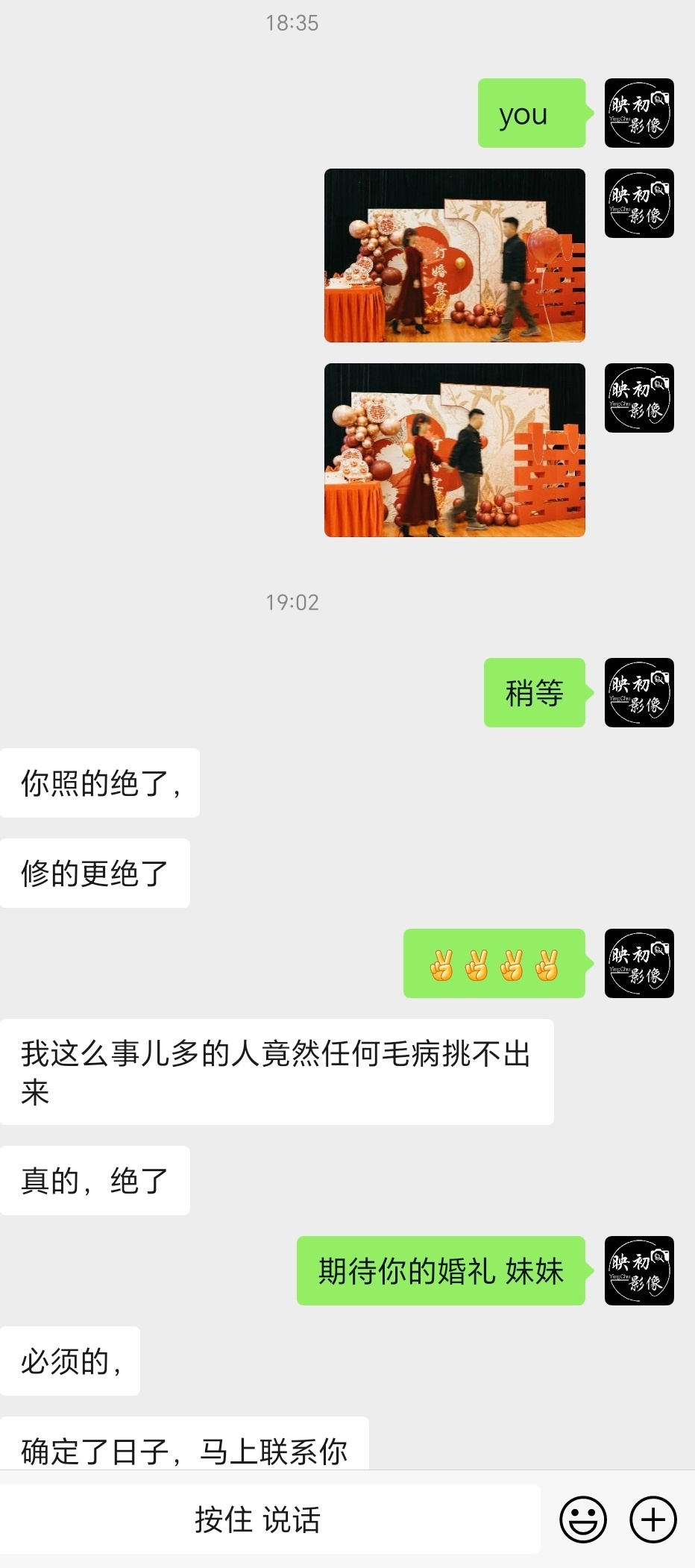Screen dimensions: 695x1568
Task: Open the plus attachment menu
Action: (x=653, y=1519)
